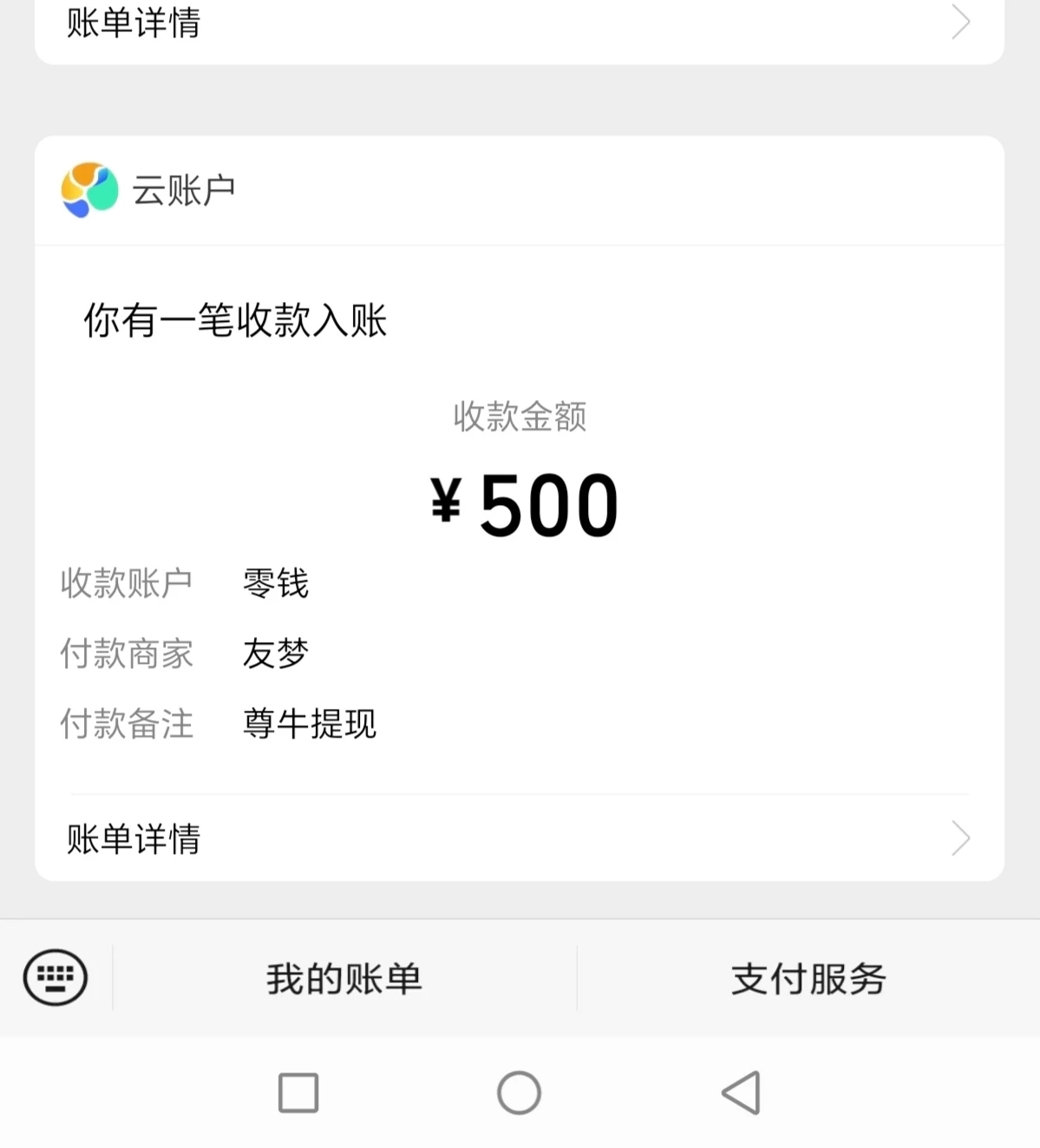
Task: Tap the merchant name 友梦
Action: [x=275, y=655]
